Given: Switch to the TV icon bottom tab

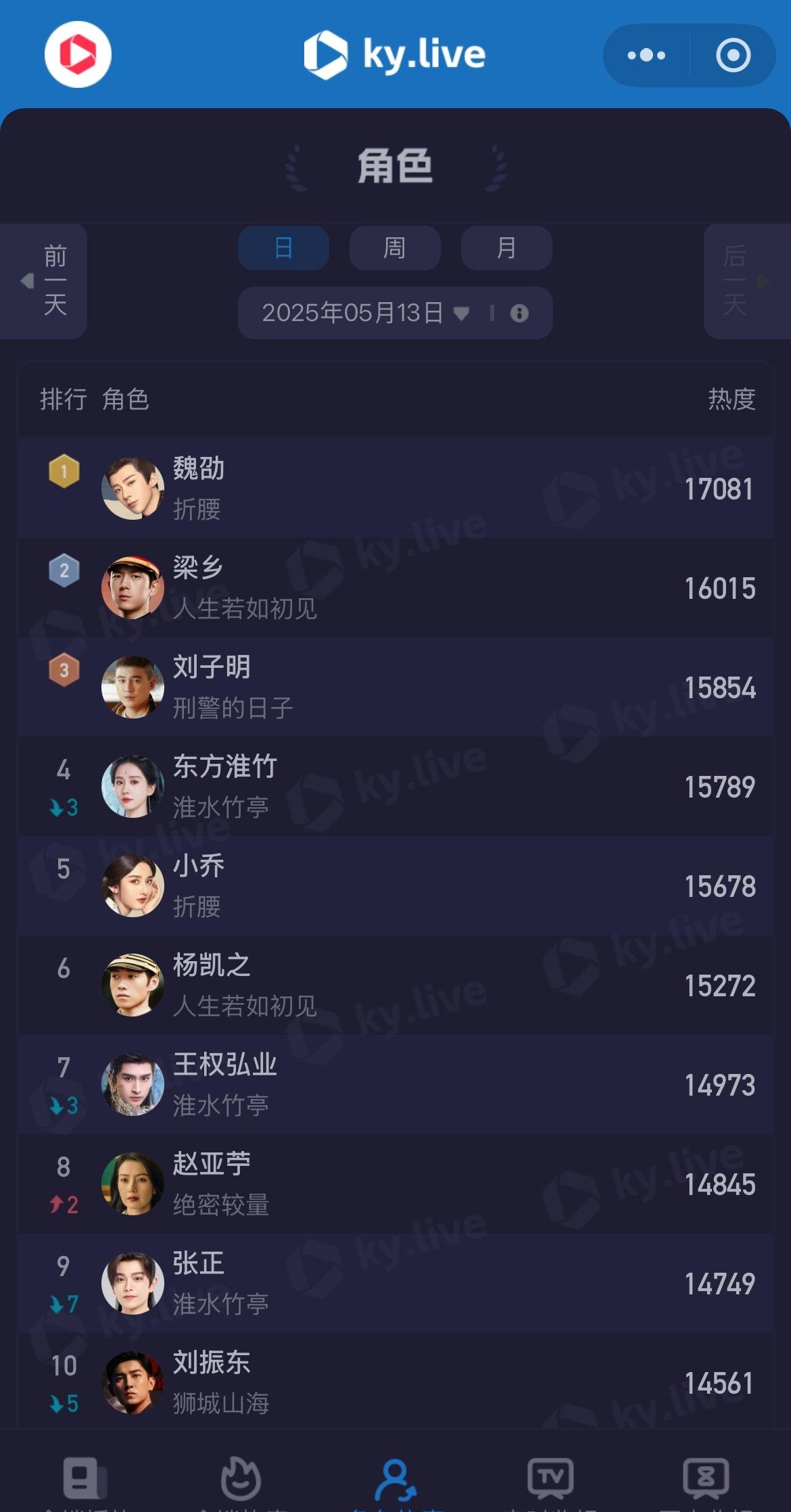Looking at the screenshot, I should (551, 1480).
